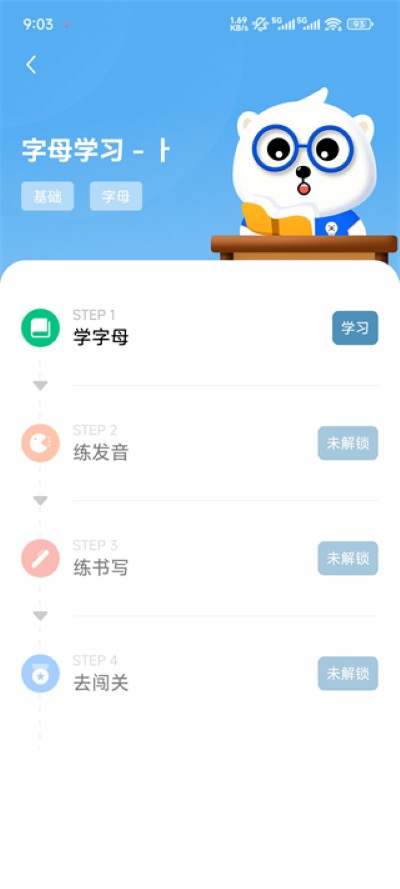
Task: Tap 未解锁 button beside 去闯关
Action: 348,673
